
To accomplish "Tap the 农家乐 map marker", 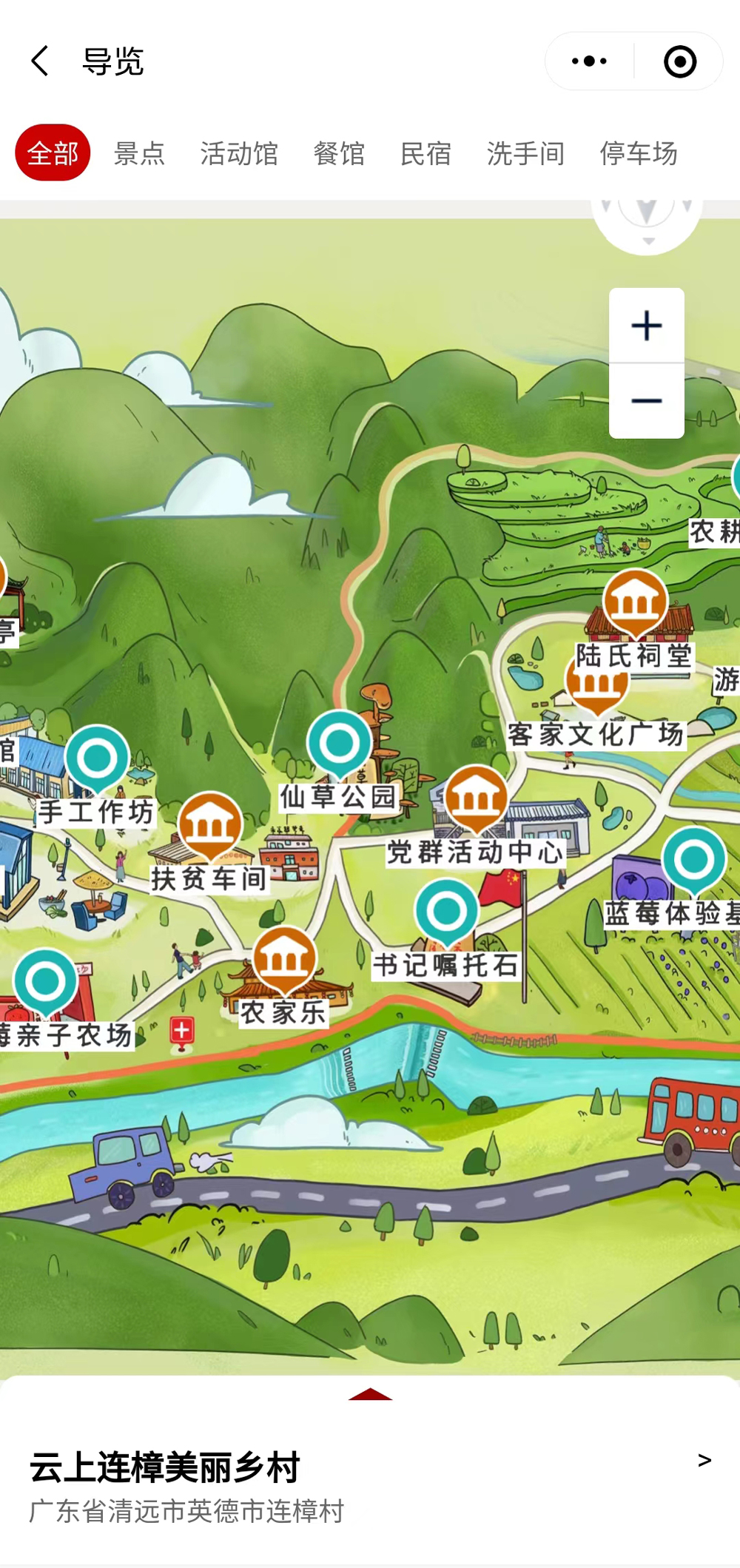I will pos(284,960).
